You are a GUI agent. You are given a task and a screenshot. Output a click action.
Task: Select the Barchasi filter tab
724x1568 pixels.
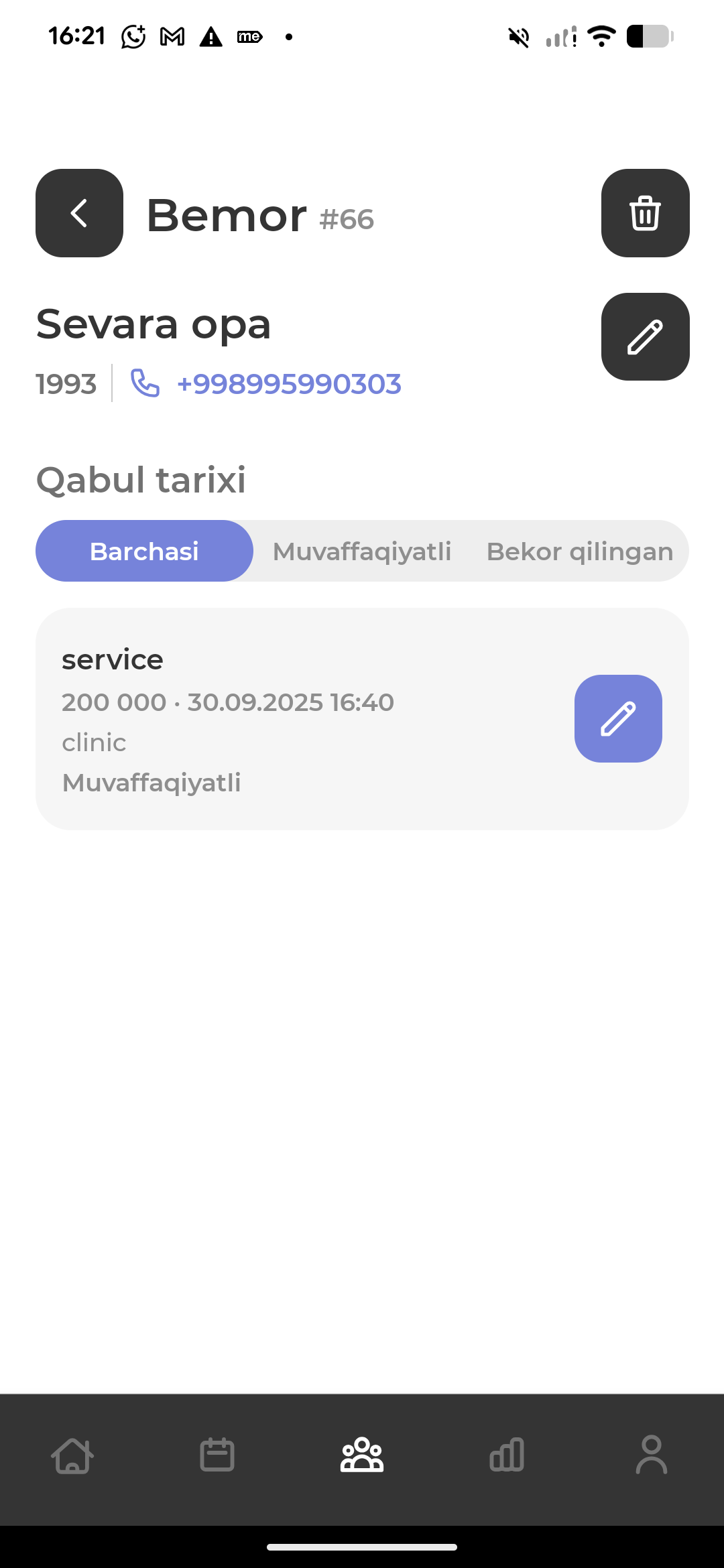click(144, 551)
